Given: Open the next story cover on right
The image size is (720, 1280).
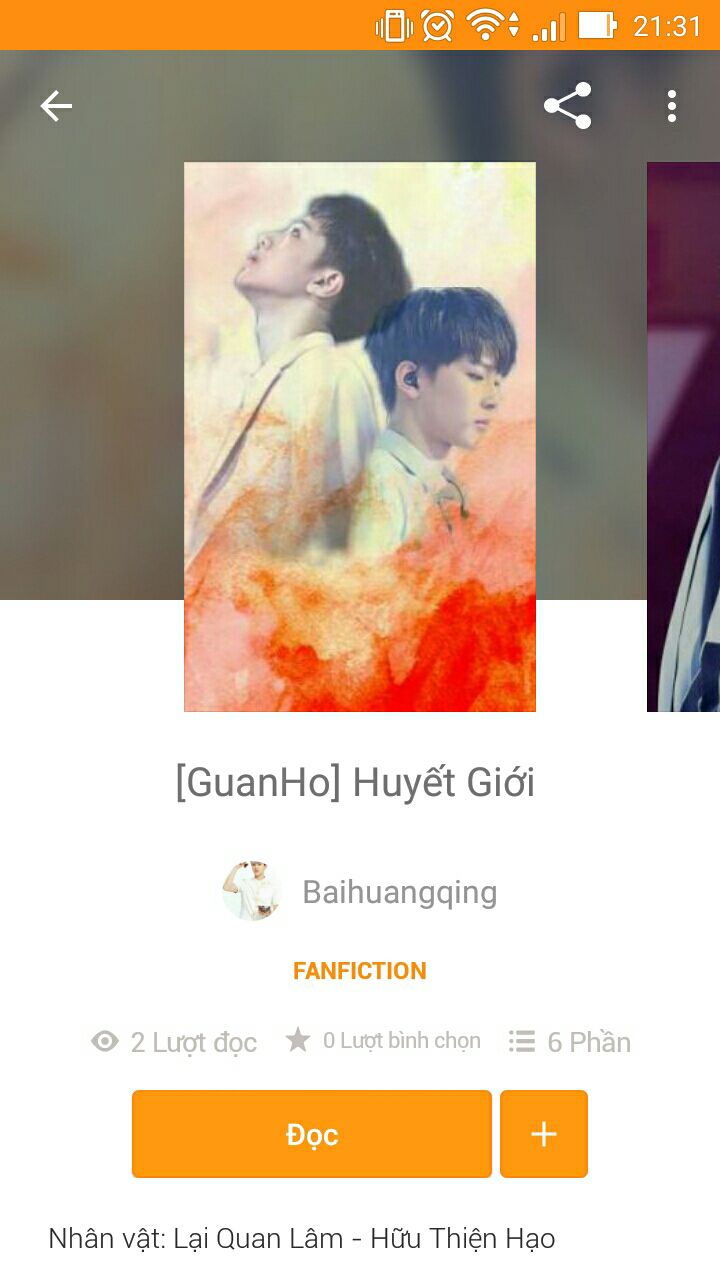Looking at the screenshot, I should click(x=684, y=437).
